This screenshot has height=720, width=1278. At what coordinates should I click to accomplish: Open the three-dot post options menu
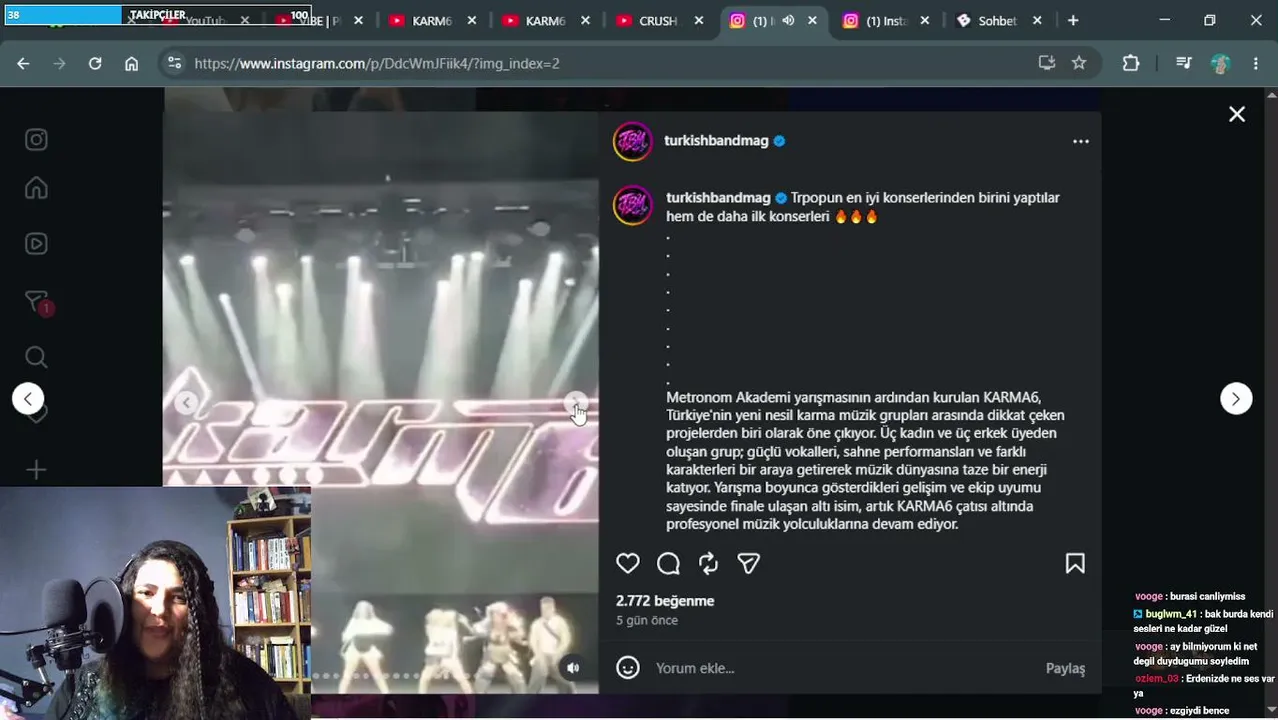click(x=1081, y=141)
